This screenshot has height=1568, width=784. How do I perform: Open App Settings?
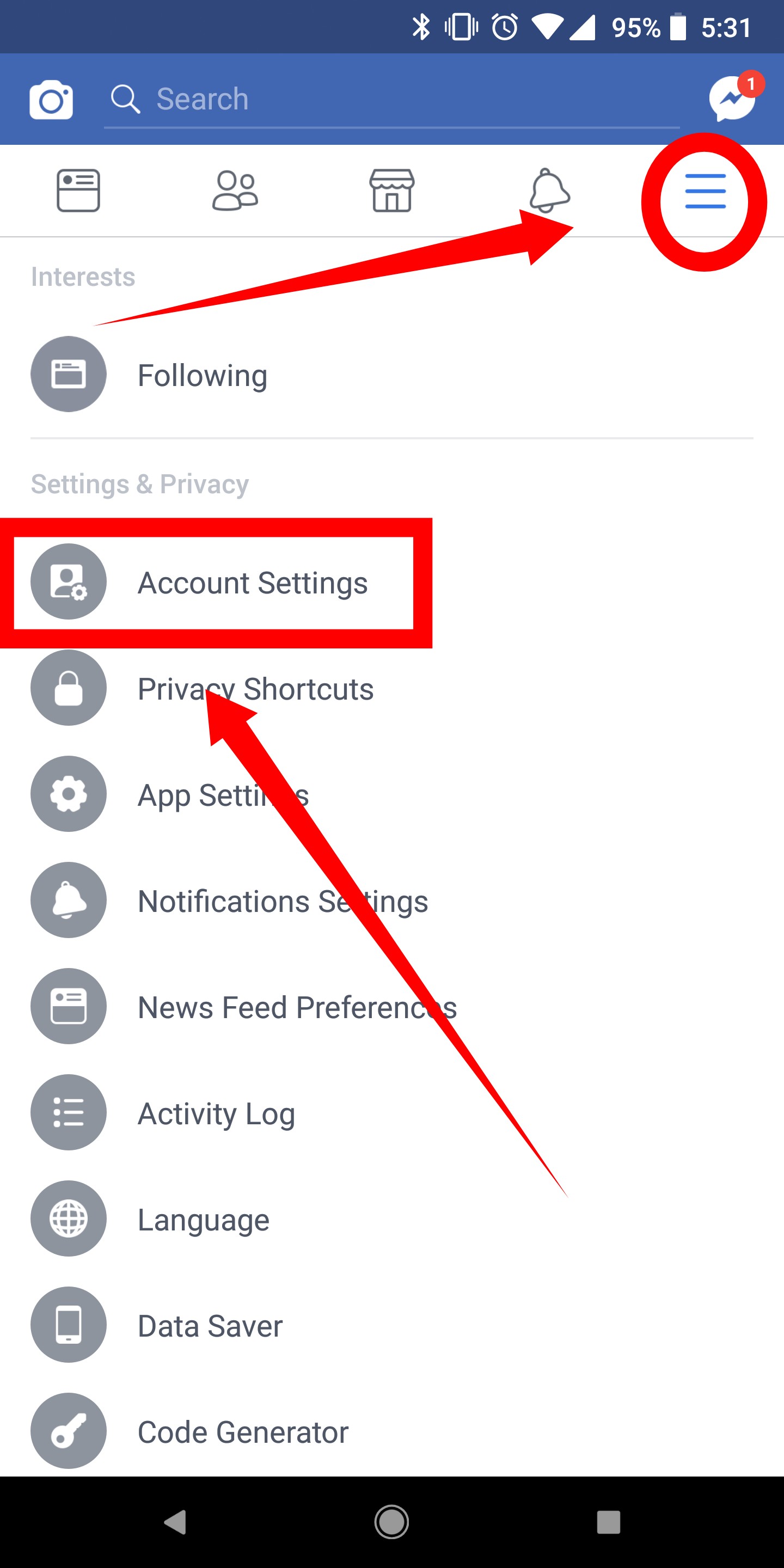coord(223,794)
